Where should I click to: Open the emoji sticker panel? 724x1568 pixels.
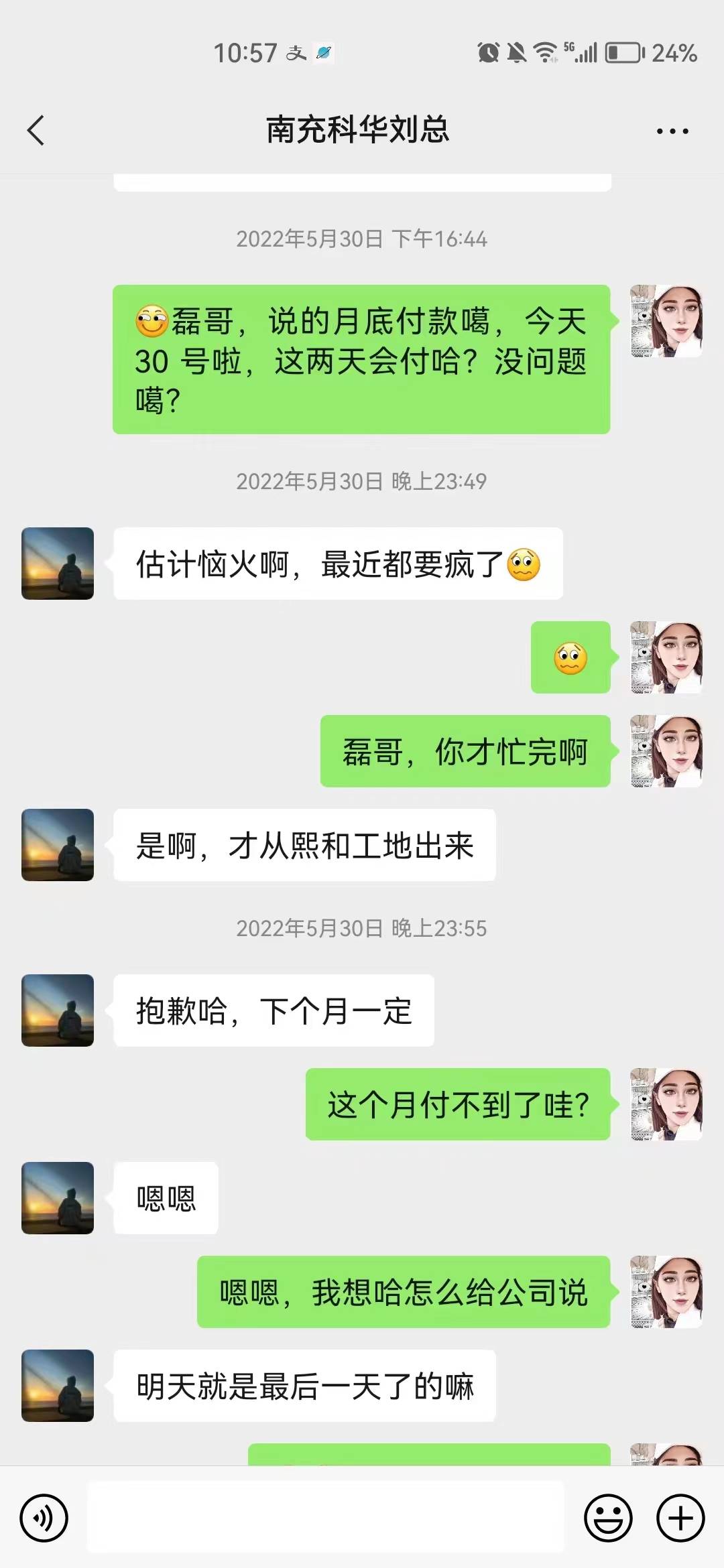click(x=608, y=1518)
